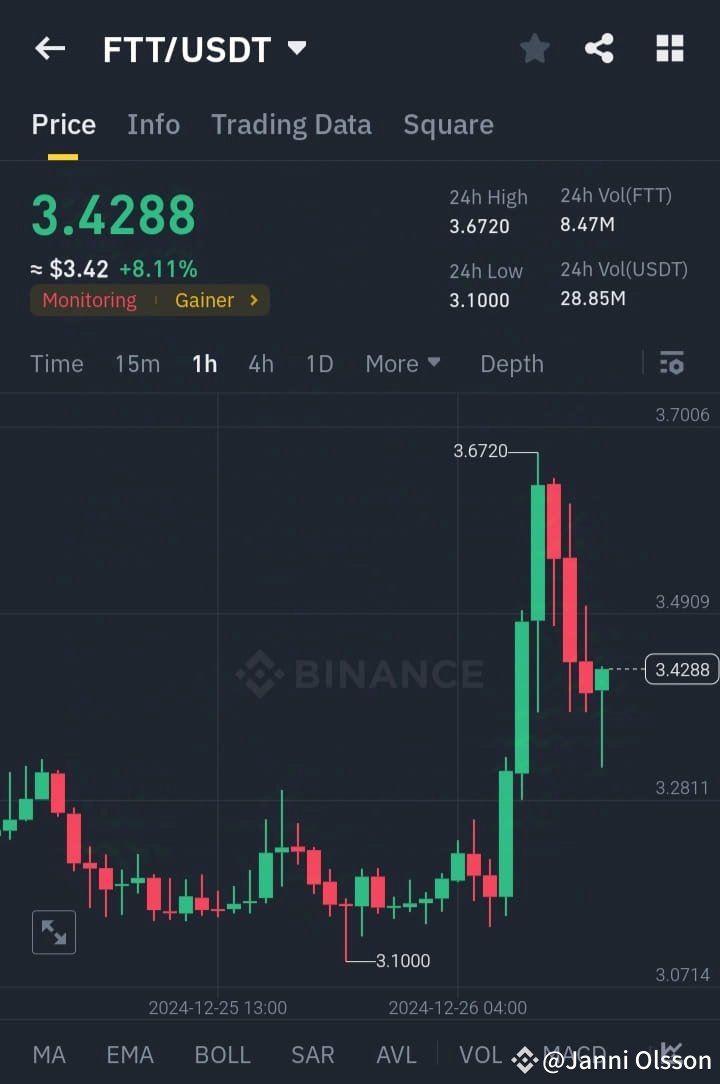Open the SAR indicator option
Screen dimensions: 720x1084
pos(312,1055)
